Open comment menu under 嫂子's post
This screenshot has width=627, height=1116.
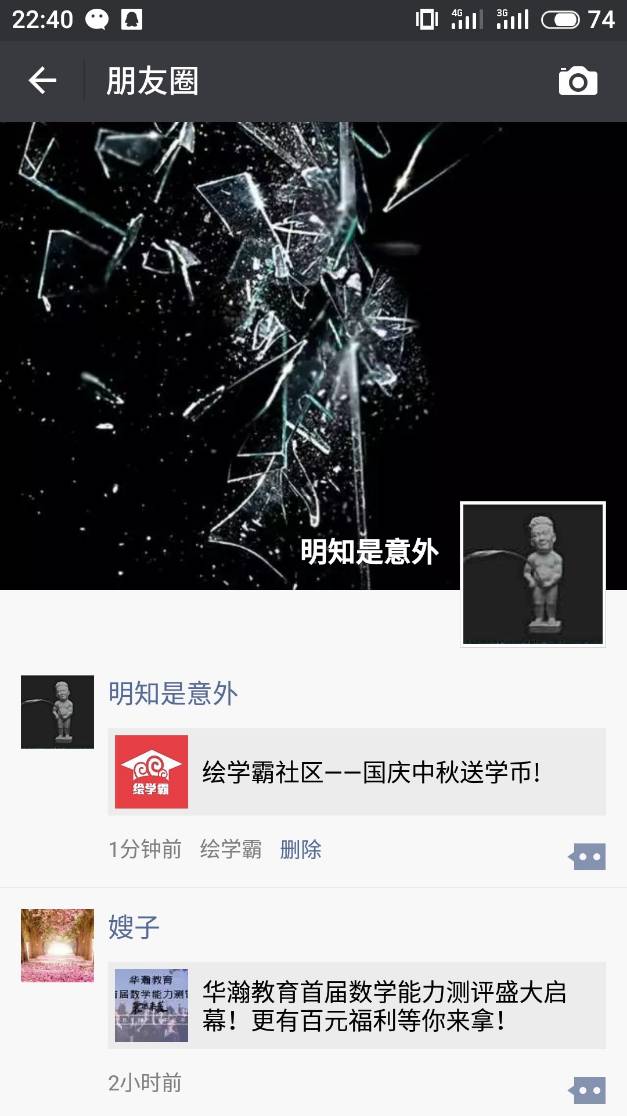click(x=588, y=1090)
